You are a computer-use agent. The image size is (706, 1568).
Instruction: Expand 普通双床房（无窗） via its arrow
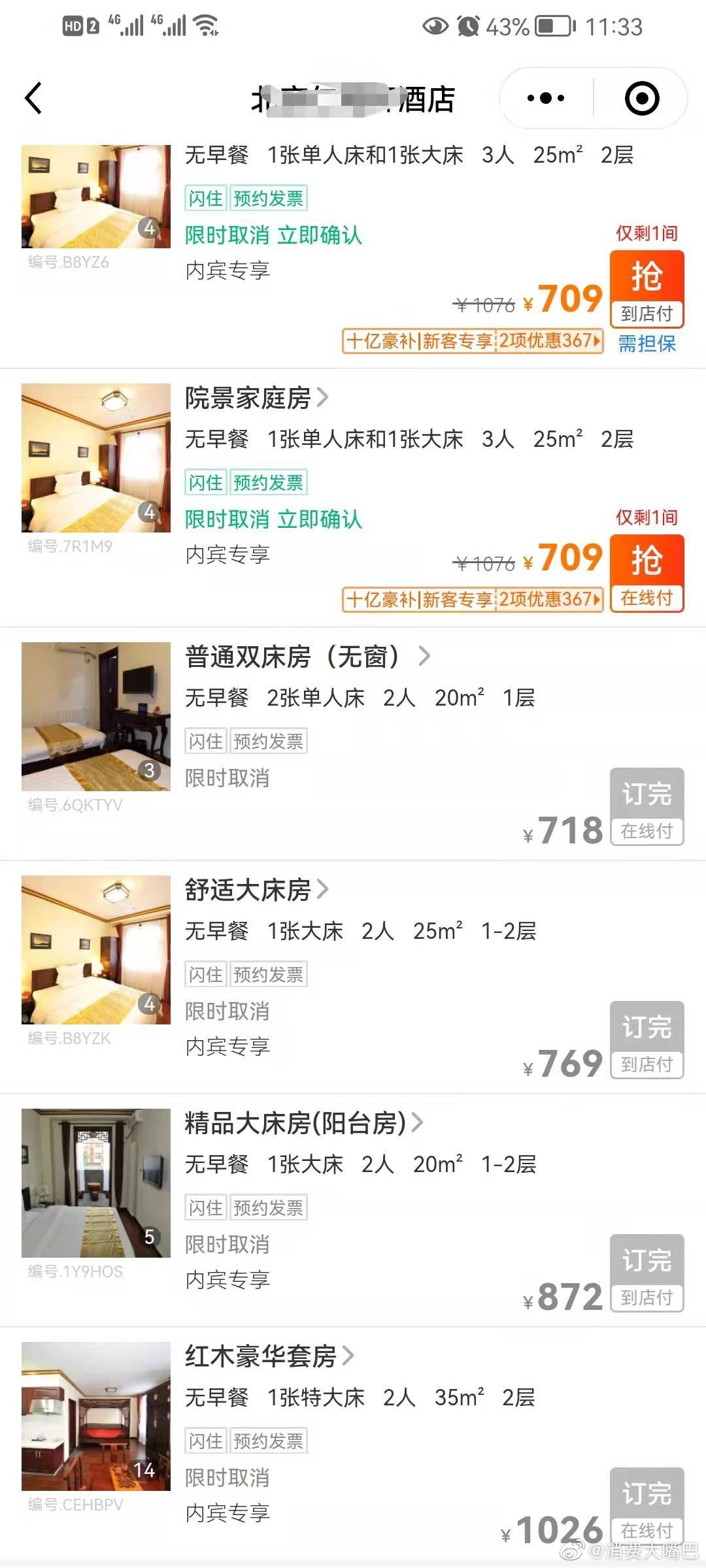coord(426,657)
